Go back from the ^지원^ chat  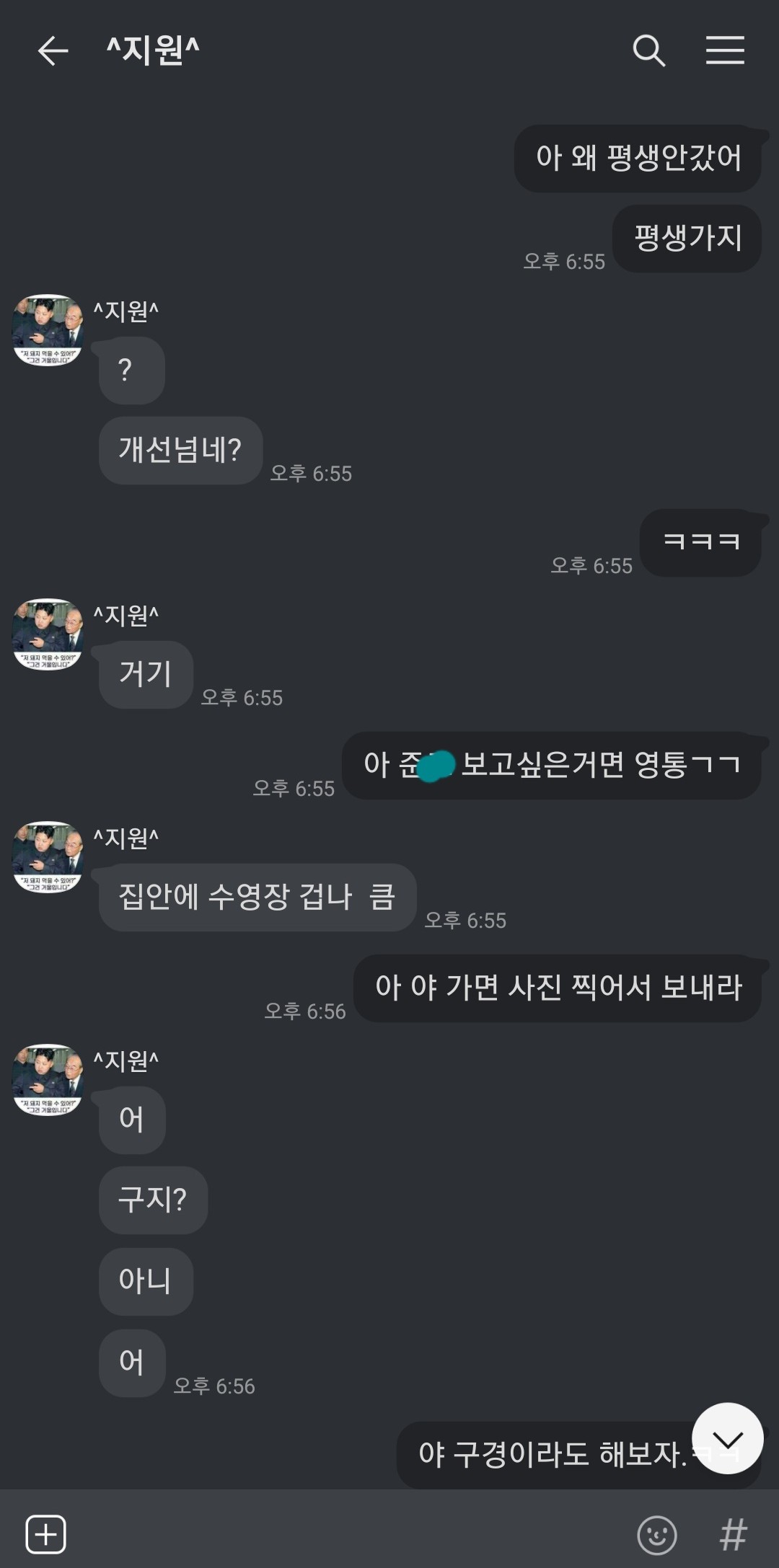pos(53,51)
